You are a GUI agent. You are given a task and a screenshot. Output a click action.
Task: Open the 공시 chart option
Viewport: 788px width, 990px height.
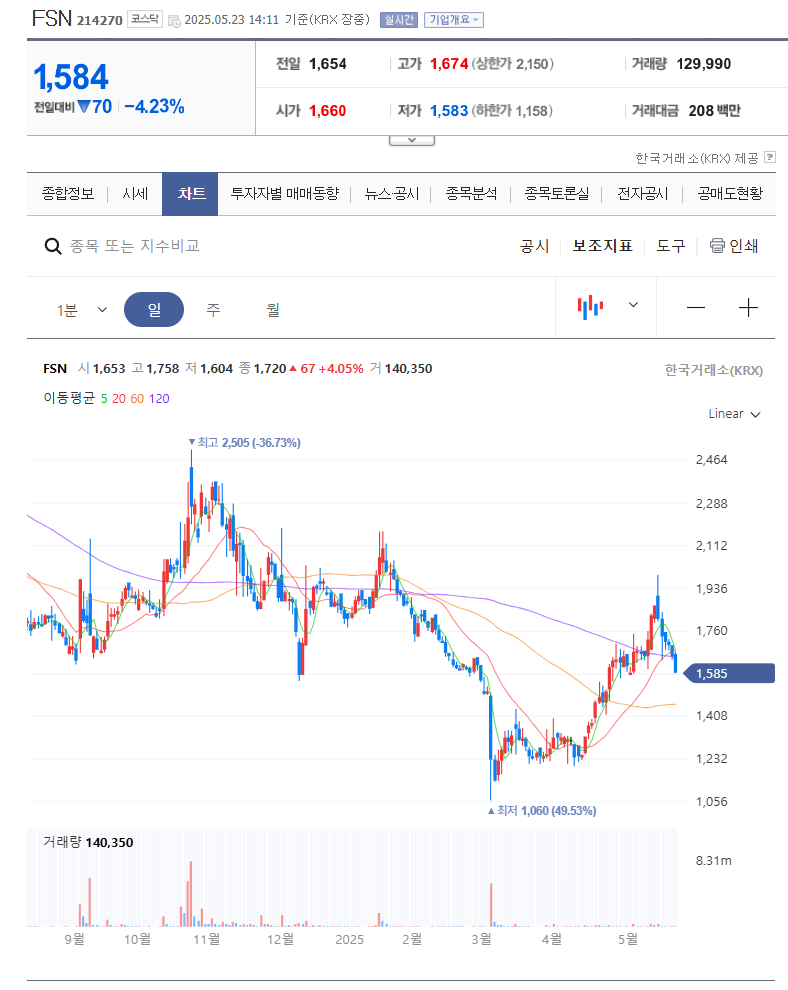pos(534,246)
